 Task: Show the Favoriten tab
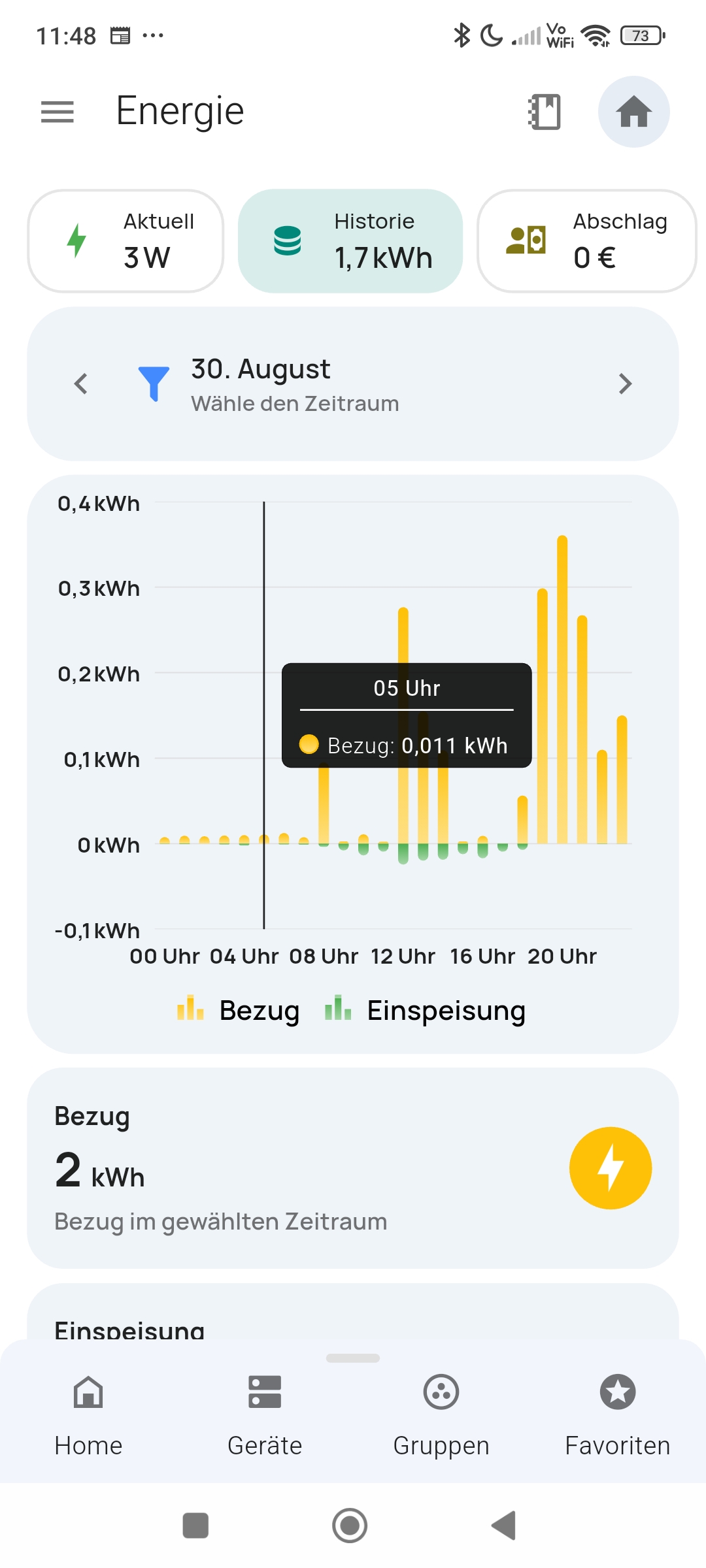618,1416
